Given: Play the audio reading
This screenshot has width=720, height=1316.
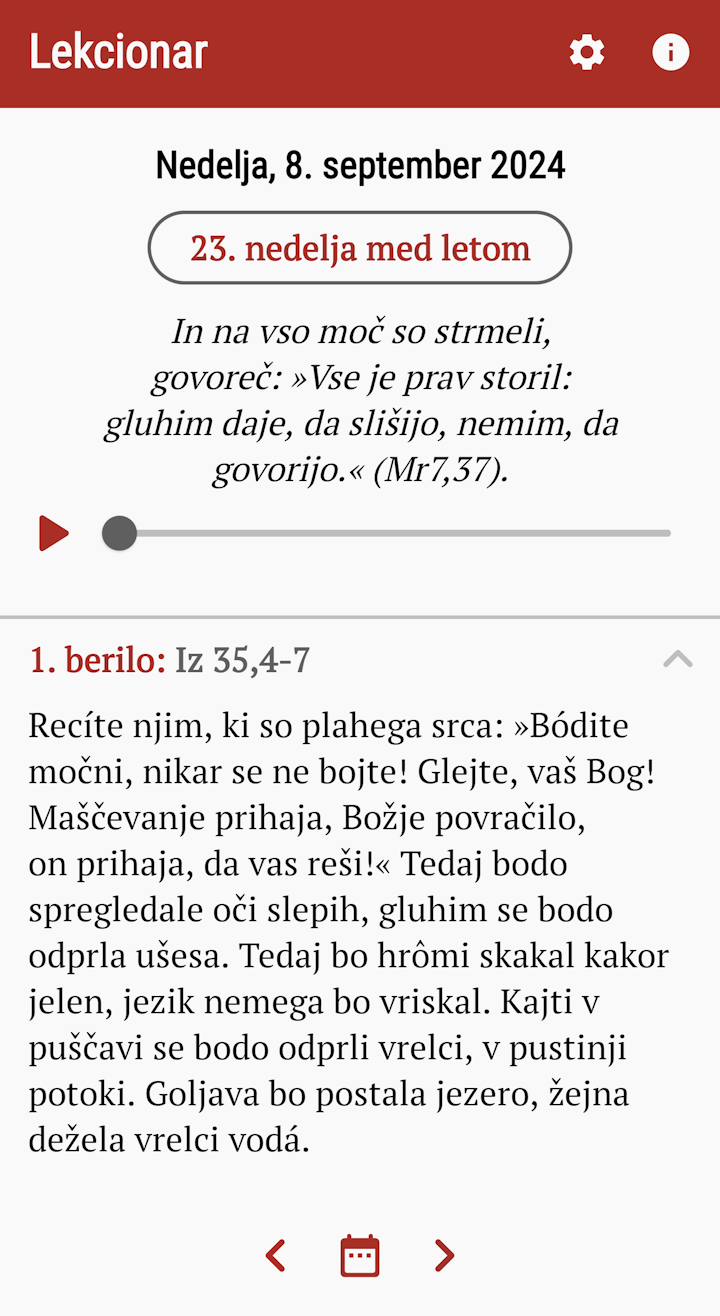Looking at the screenshot, I should tap(54, 533).
